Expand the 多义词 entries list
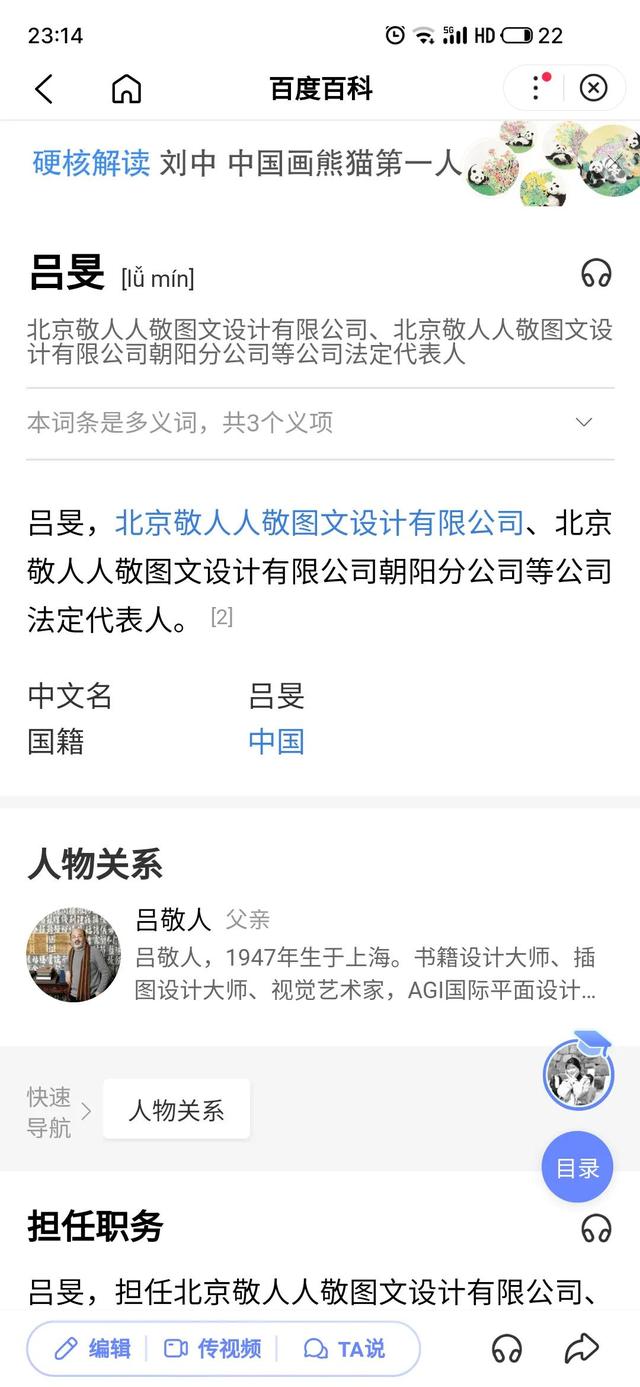Screen dimensions: 640x1387 (584, 423)
